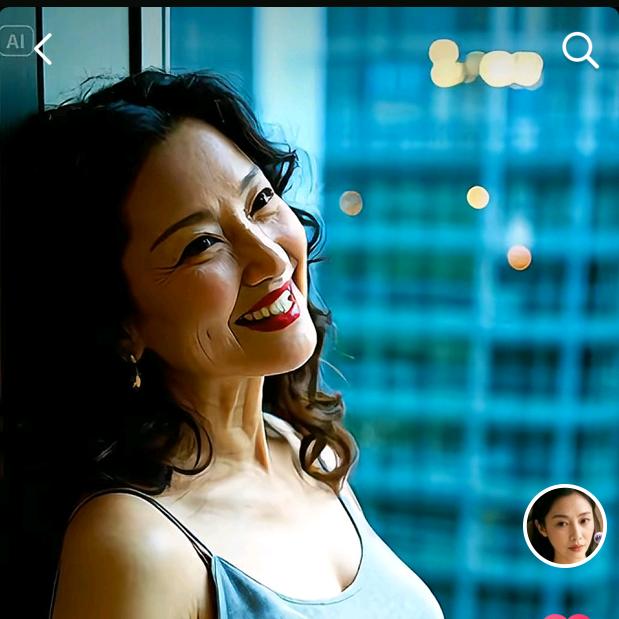Go back using the top-left arrow
Viewport: 619px width, 619px height.
click(x=42, y=48)
